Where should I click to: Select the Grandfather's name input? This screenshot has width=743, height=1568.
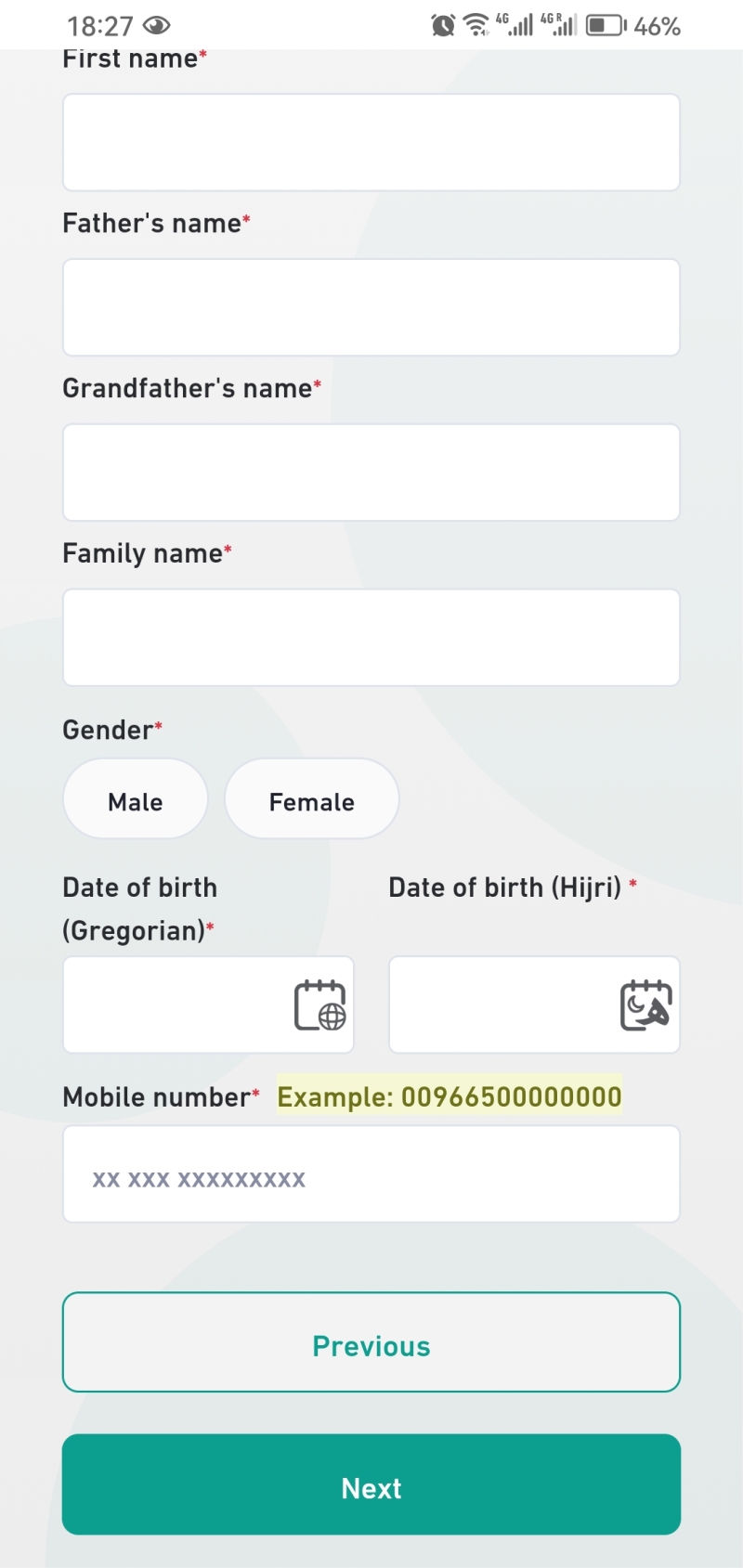click(371, 473)
